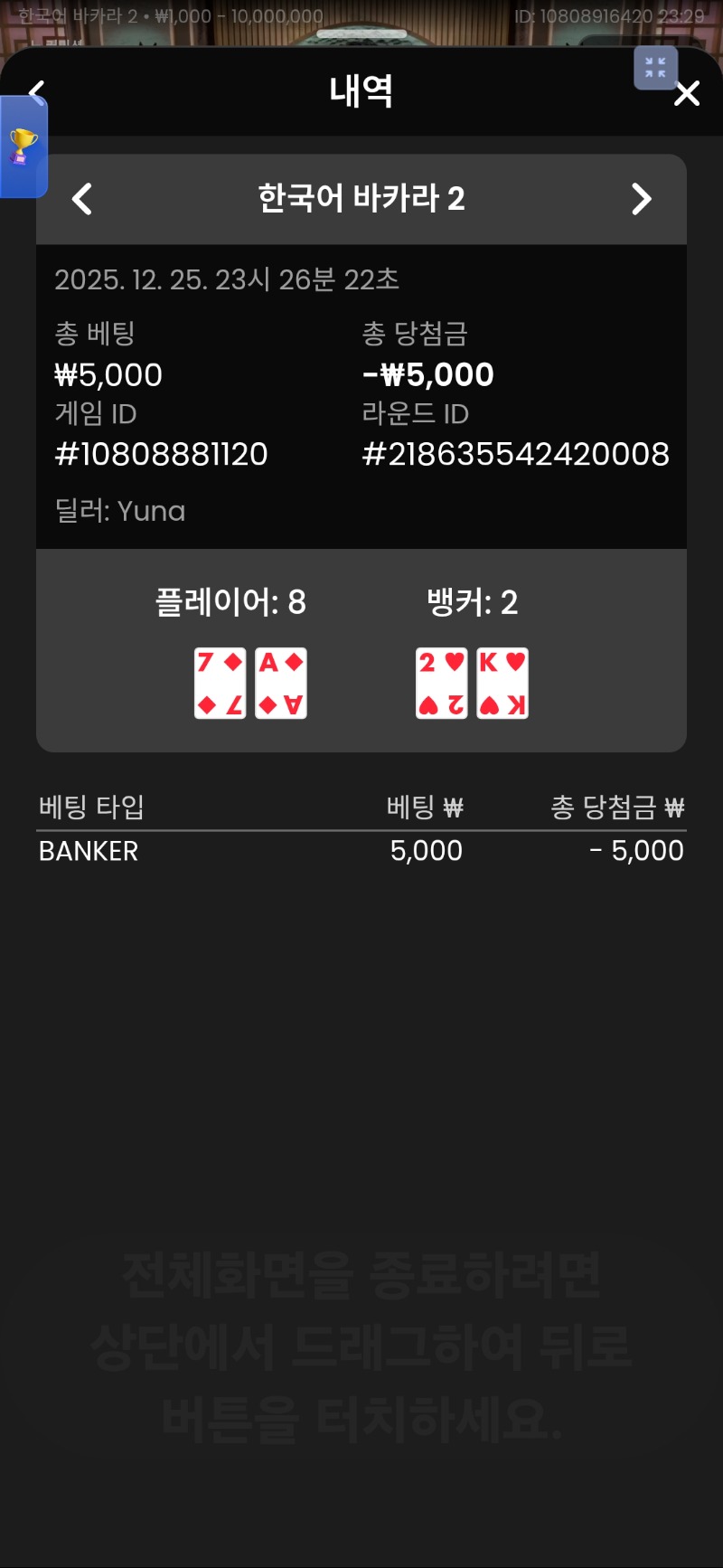Go back from the 내역 history screen
Screen dimensions: 723x1568
point(36,90)
